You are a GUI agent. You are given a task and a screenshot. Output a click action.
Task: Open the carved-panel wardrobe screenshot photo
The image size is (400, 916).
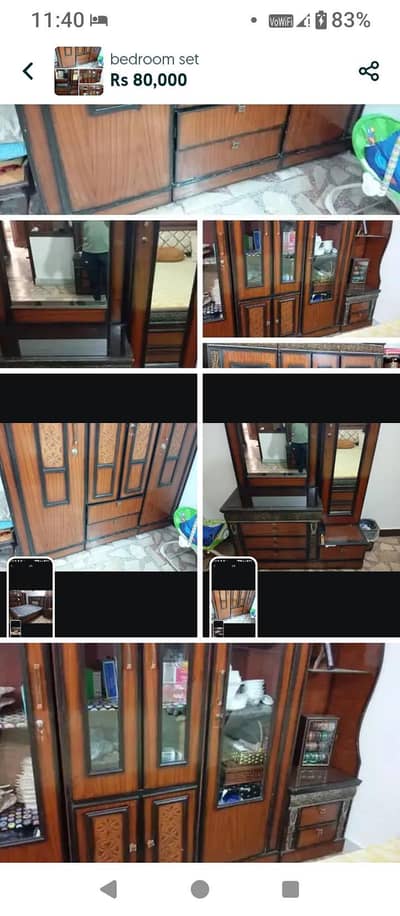click(98, 505)
